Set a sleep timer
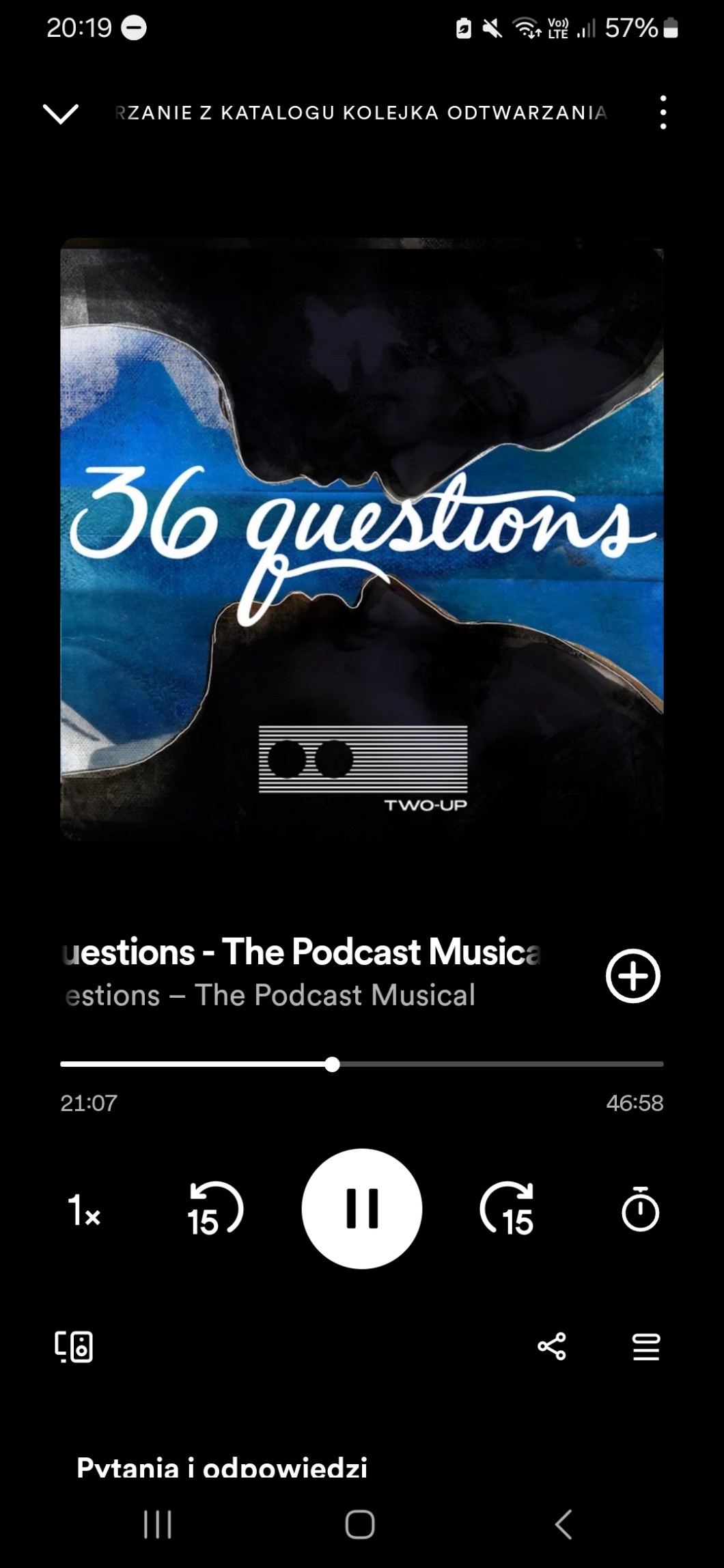Image resolution: width=724 pixels, height=1568 pixels. coord(639,1209)
